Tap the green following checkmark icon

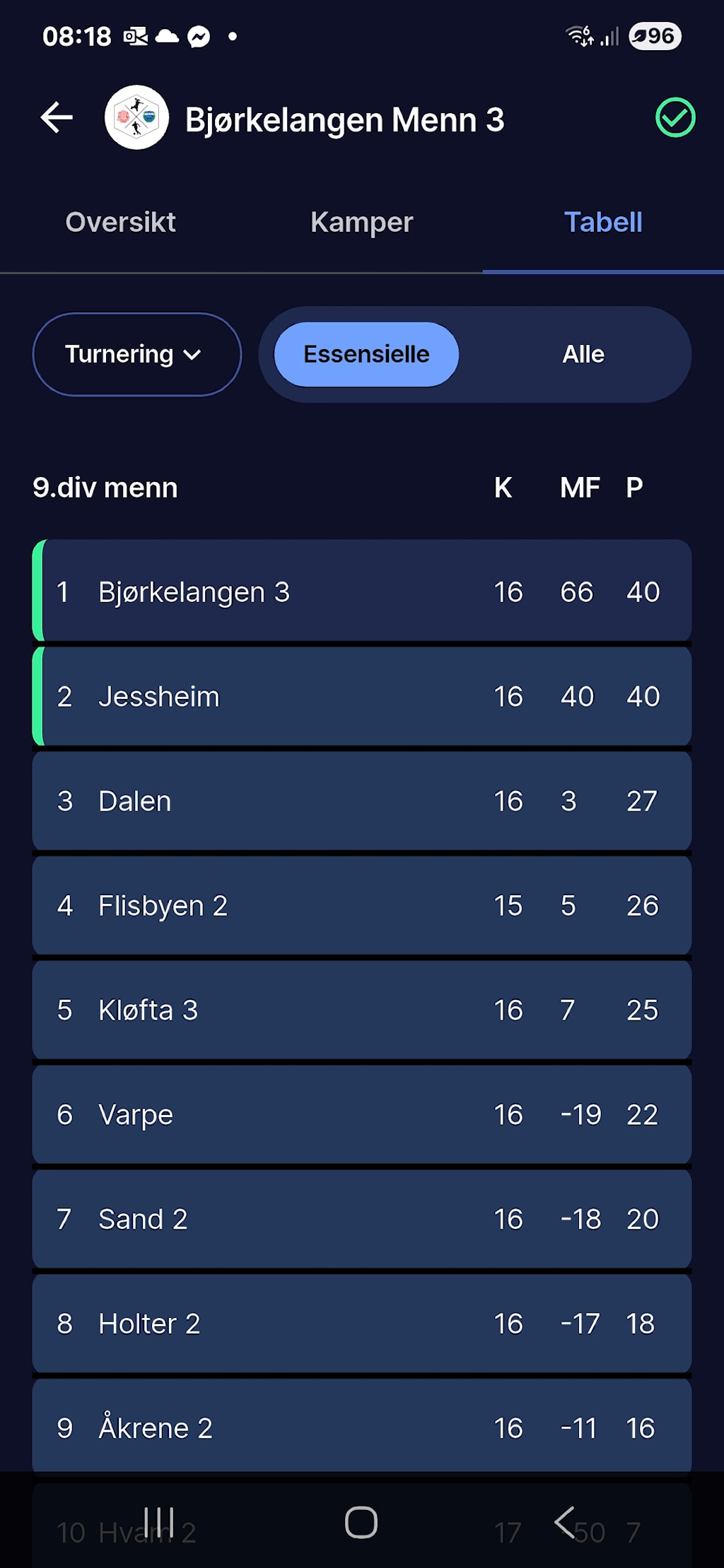(675, 118)
